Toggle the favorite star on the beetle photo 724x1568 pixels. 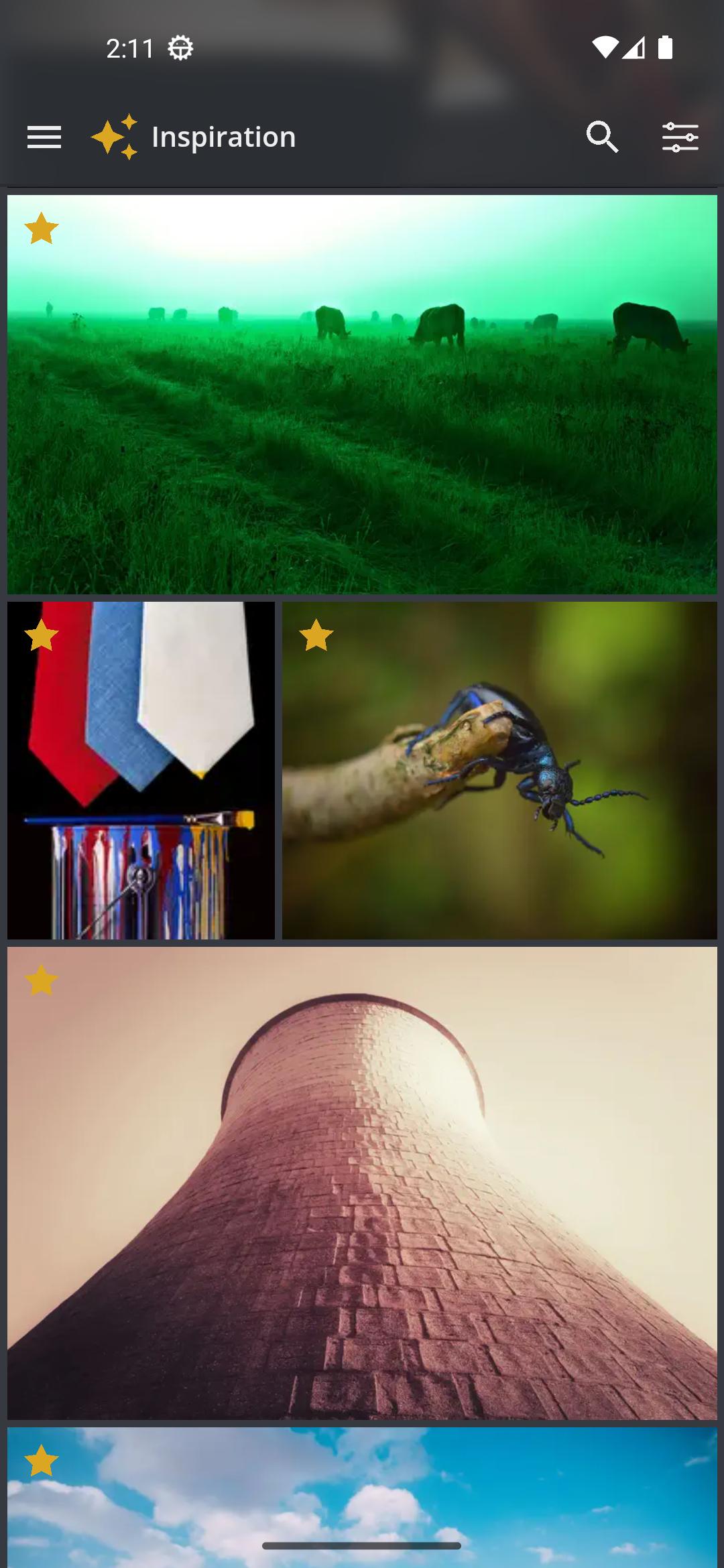click(316, 635)
